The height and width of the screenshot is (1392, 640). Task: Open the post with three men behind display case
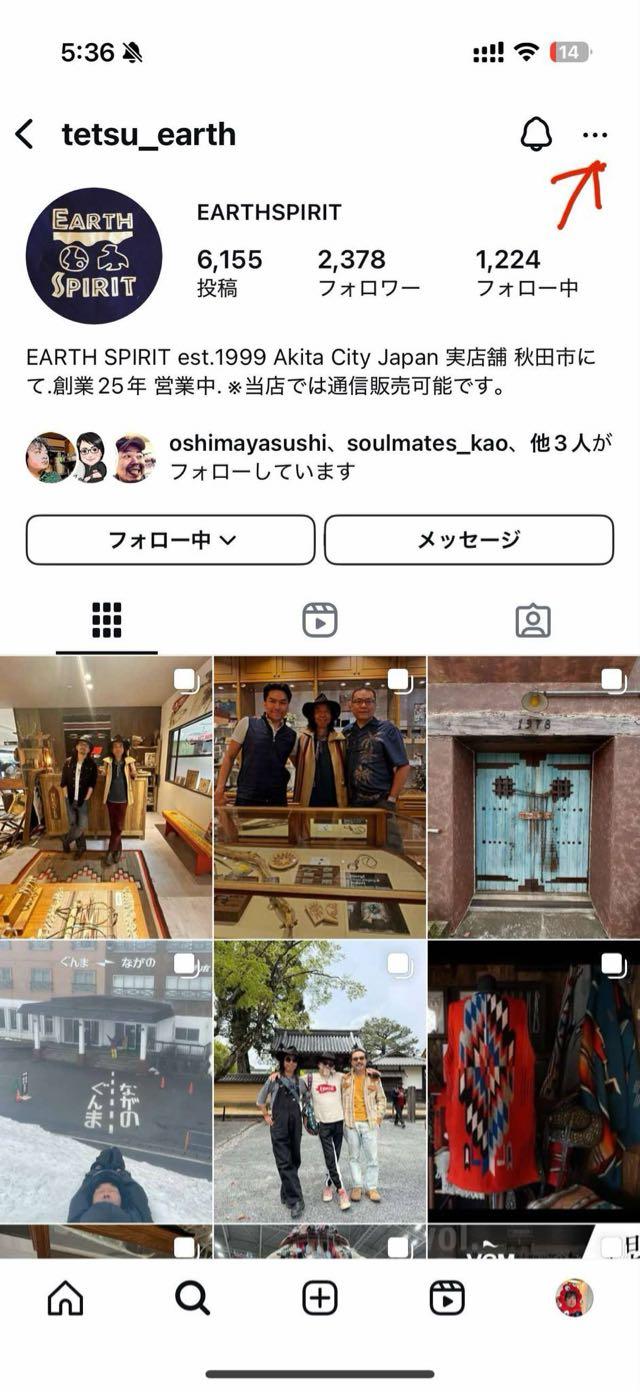click(320, 797)
